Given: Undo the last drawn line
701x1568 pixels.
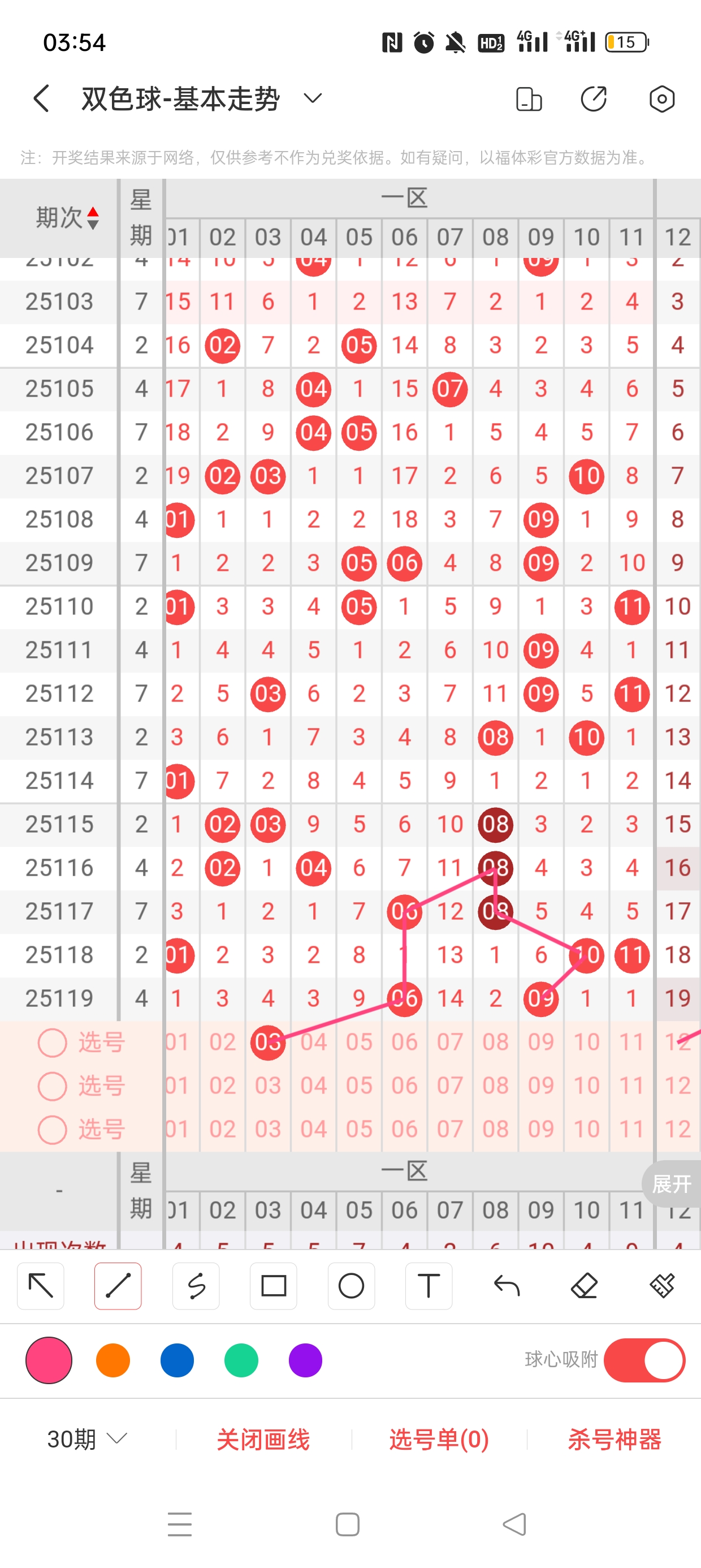Looking at the screenshot, I should [x=507, y=1286].
